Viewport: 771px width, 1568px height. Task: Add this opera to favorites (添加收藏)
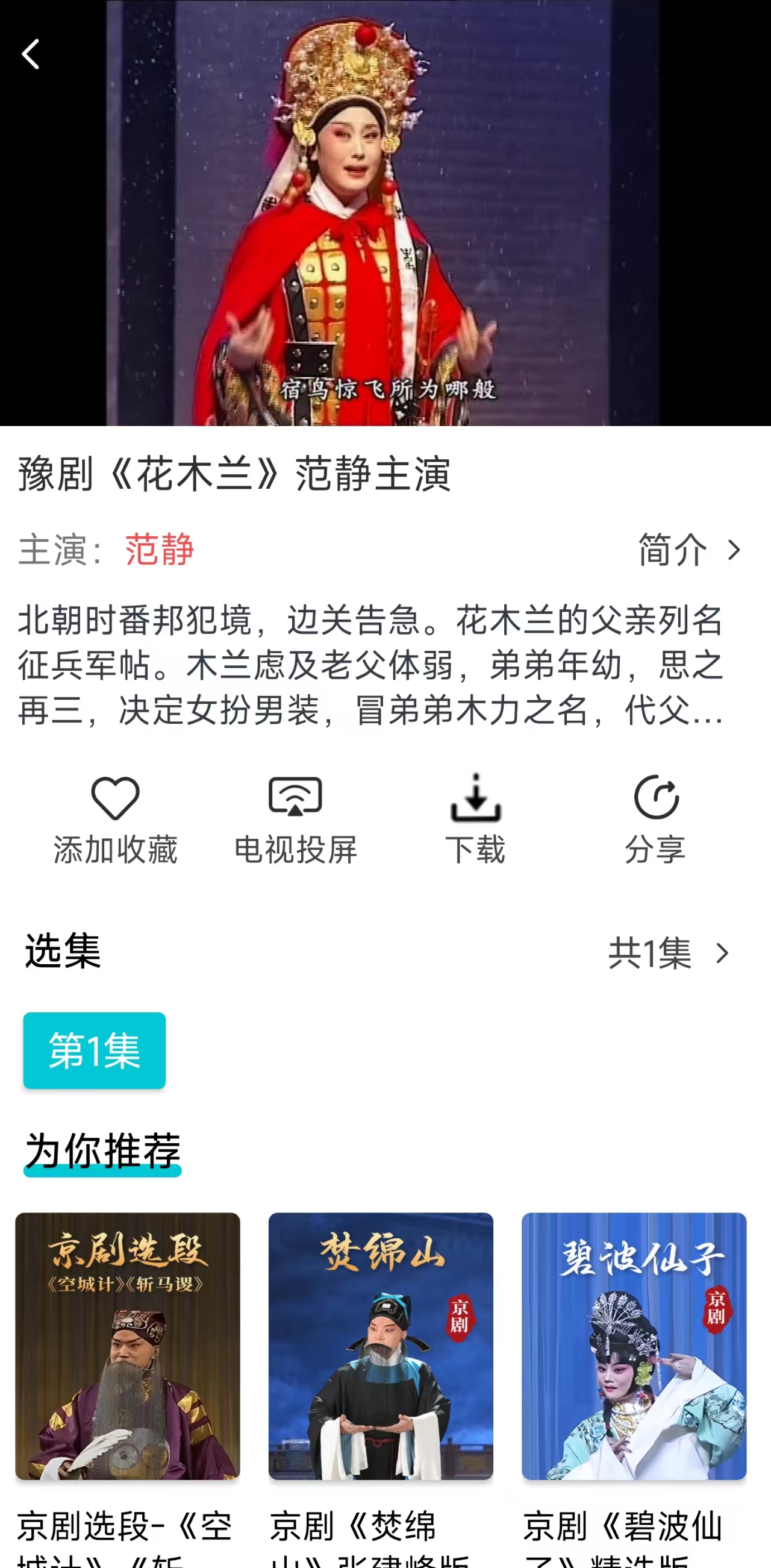pos(115,819)
